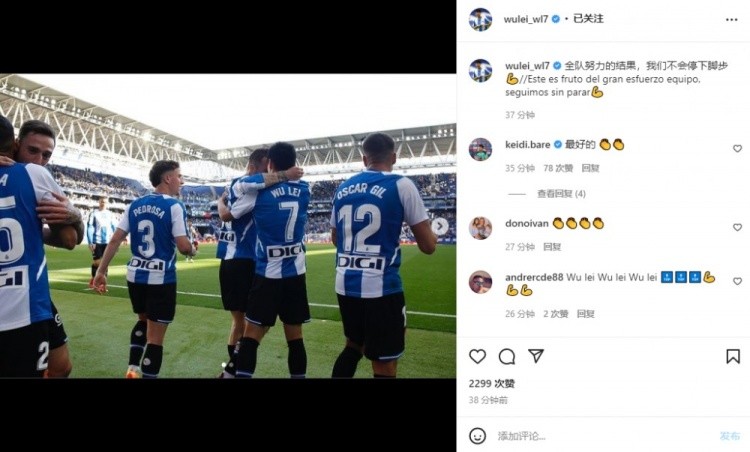Go to next photo in carousel
Viewport: 750px width, 452px height.
[440, 226]
